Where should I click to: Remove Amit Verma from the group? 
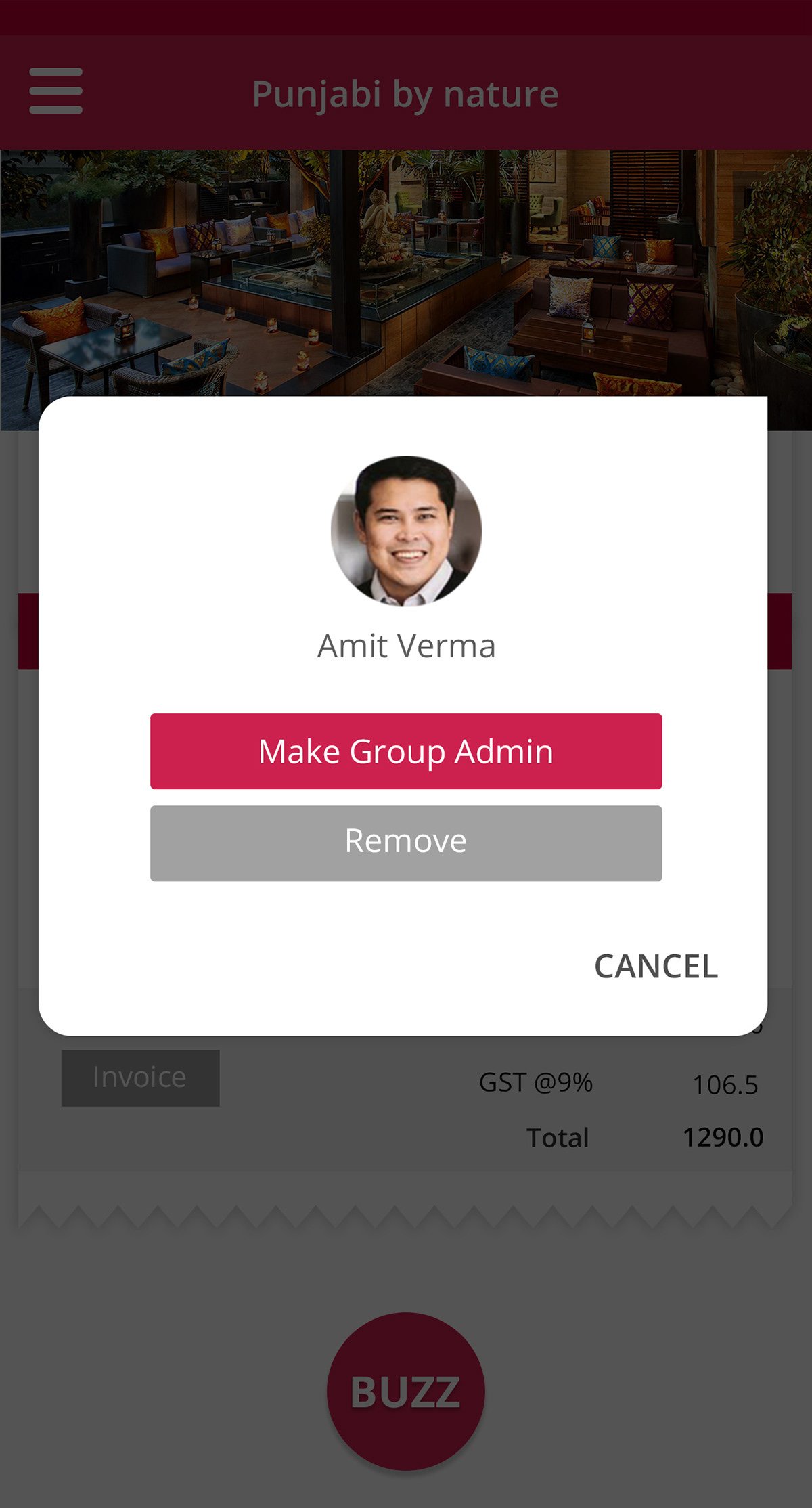tap(406, 843)
